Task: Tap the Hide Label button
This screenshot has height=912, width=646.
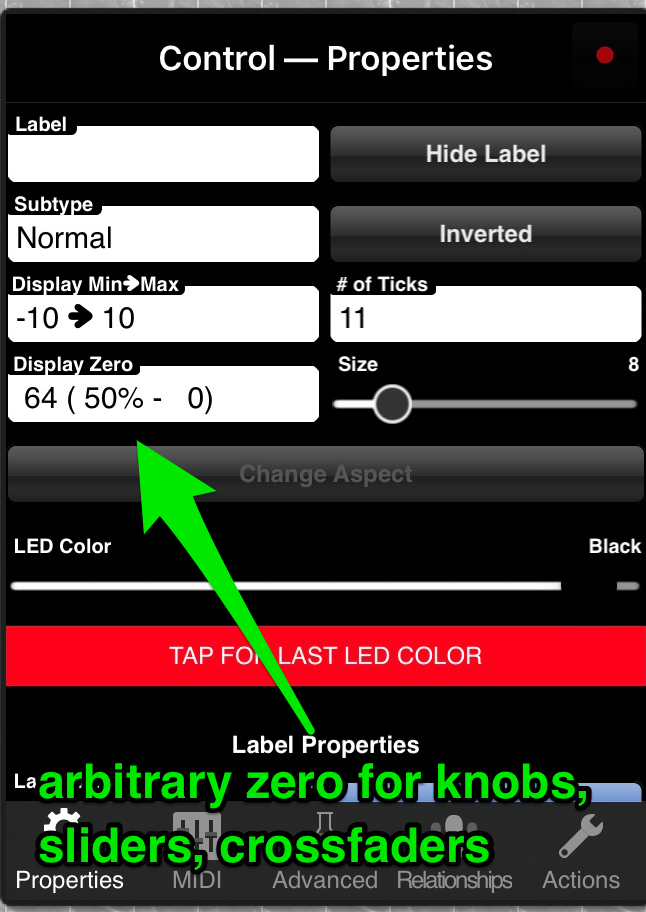Action: coord(485,154)
